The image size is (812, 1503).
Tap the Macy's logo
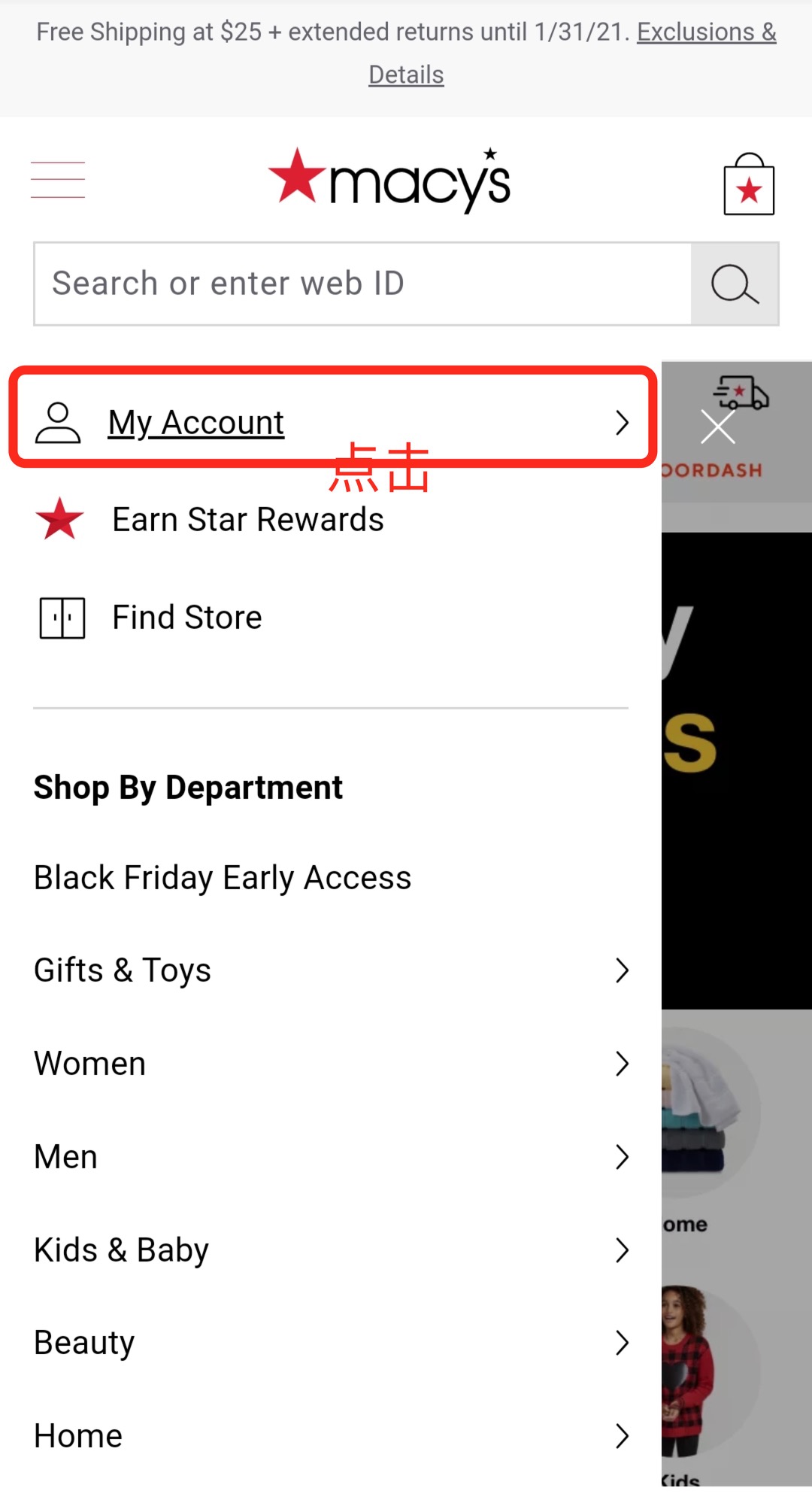(x=389, y=181)
